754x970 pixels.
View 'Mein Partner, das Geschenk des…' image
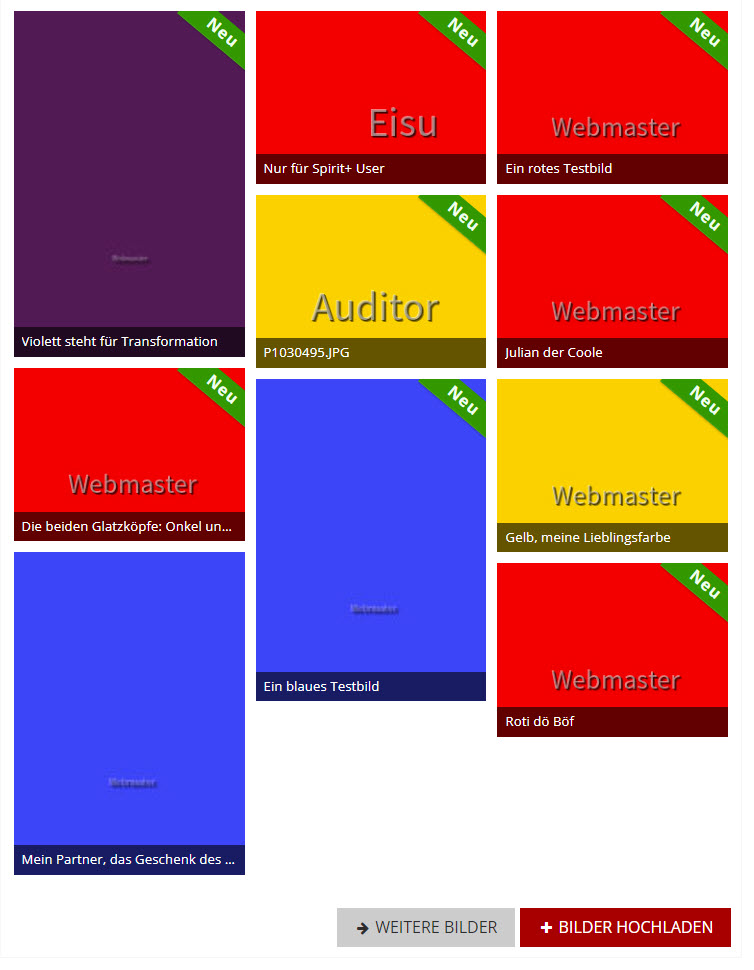[x=129, y=710]
